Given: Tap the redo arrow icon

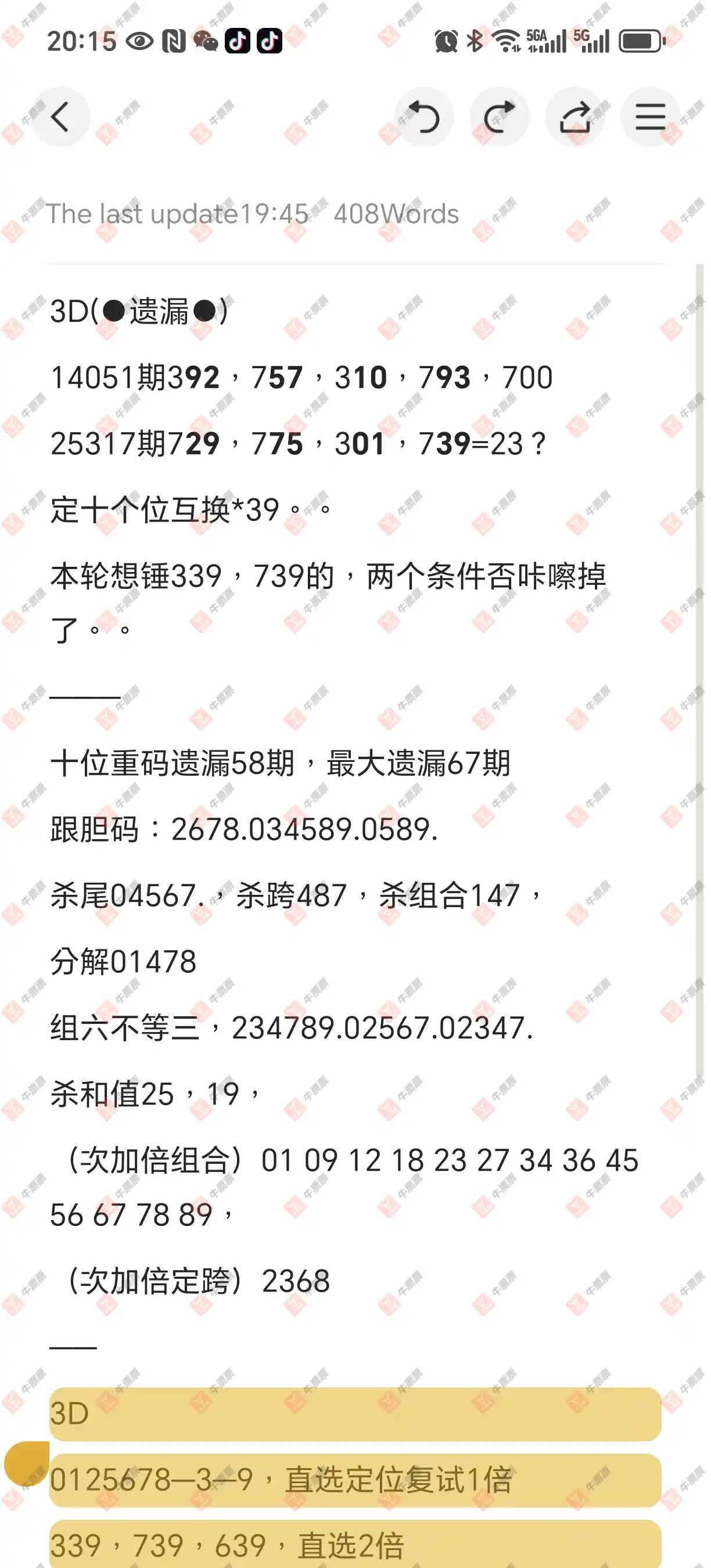Looking at the screenshot, I should [499, 116].
